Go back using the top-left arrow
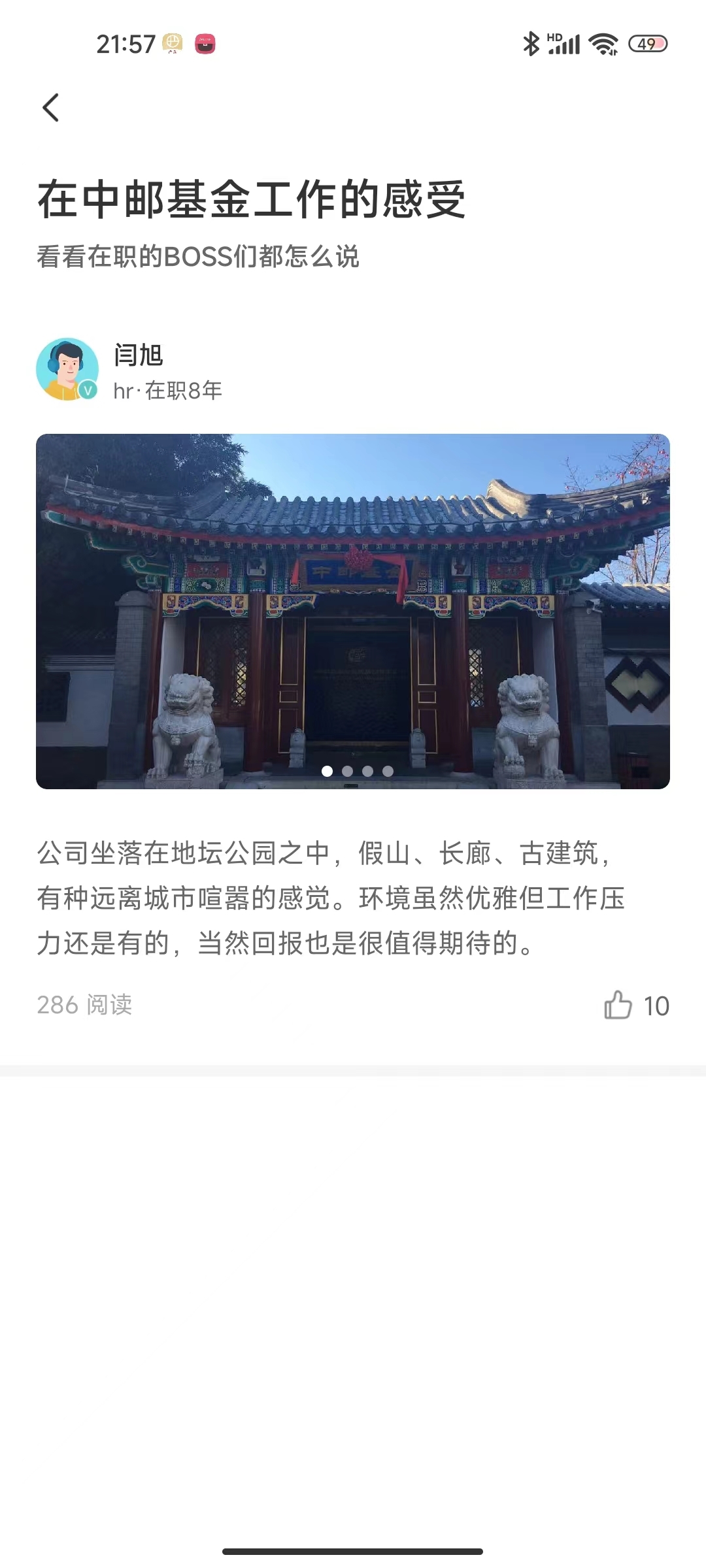Viewport: 706px width, 1568px height. coord(51,108)
